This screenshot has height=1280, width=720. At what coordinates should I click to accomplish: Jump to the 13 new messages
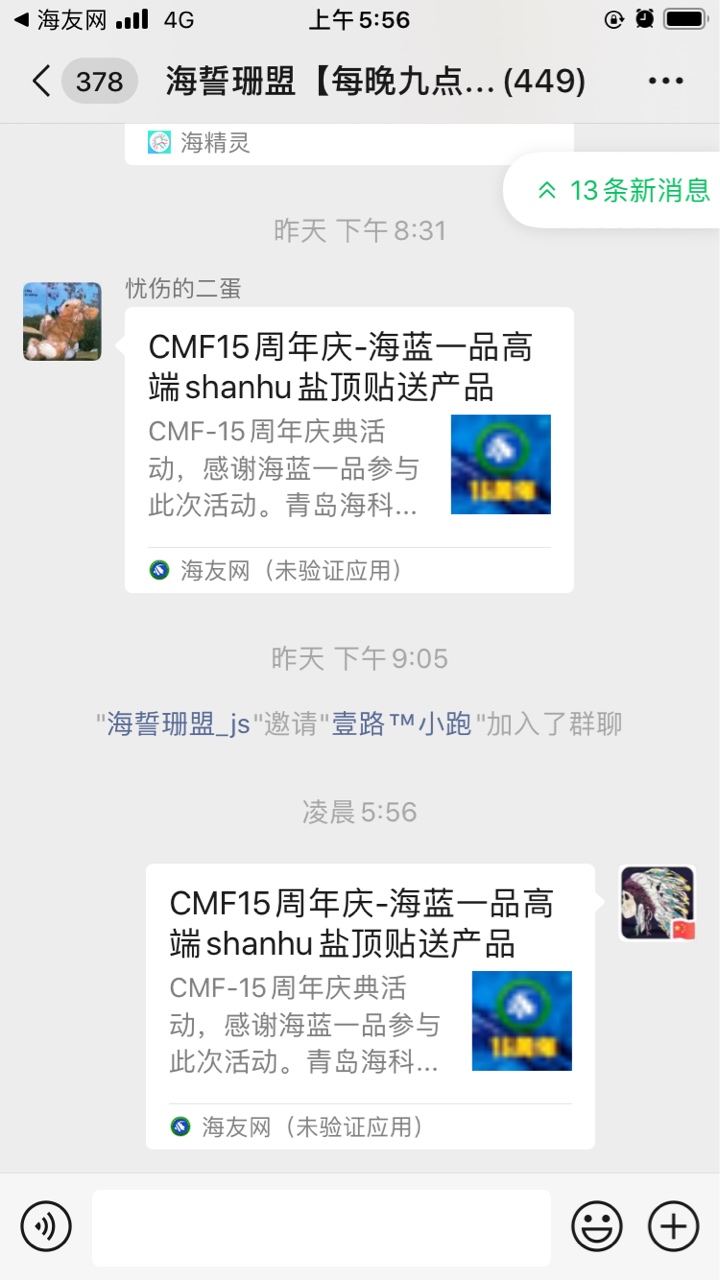point(622,190)
